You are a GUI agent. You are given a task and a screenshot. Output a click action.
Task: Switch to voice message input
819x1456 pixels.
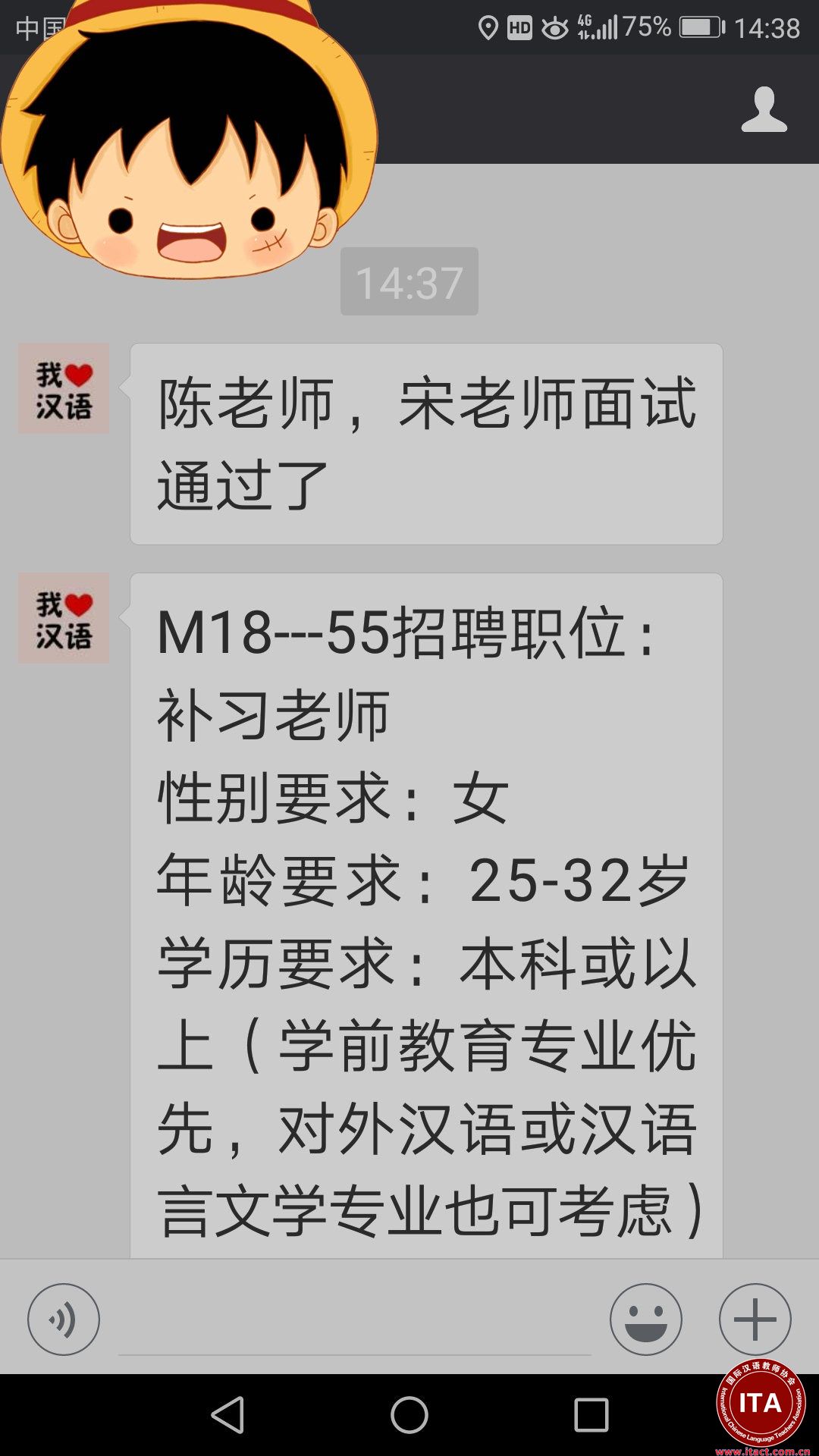pos(64,1319)
